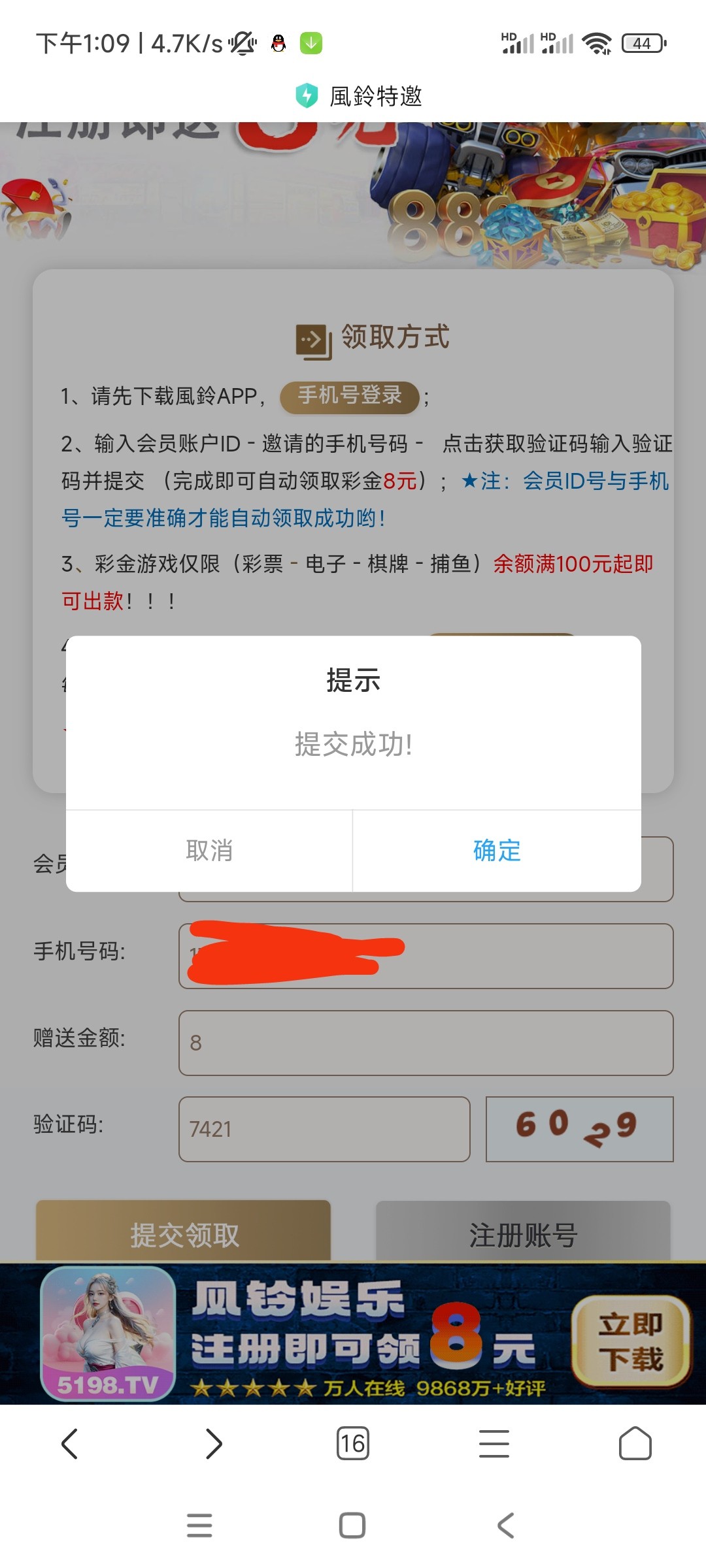Viewport: 706px width, 1568px height.
Task: Tap the 验证码 input with 7421
Action: tap(324, 1129)
